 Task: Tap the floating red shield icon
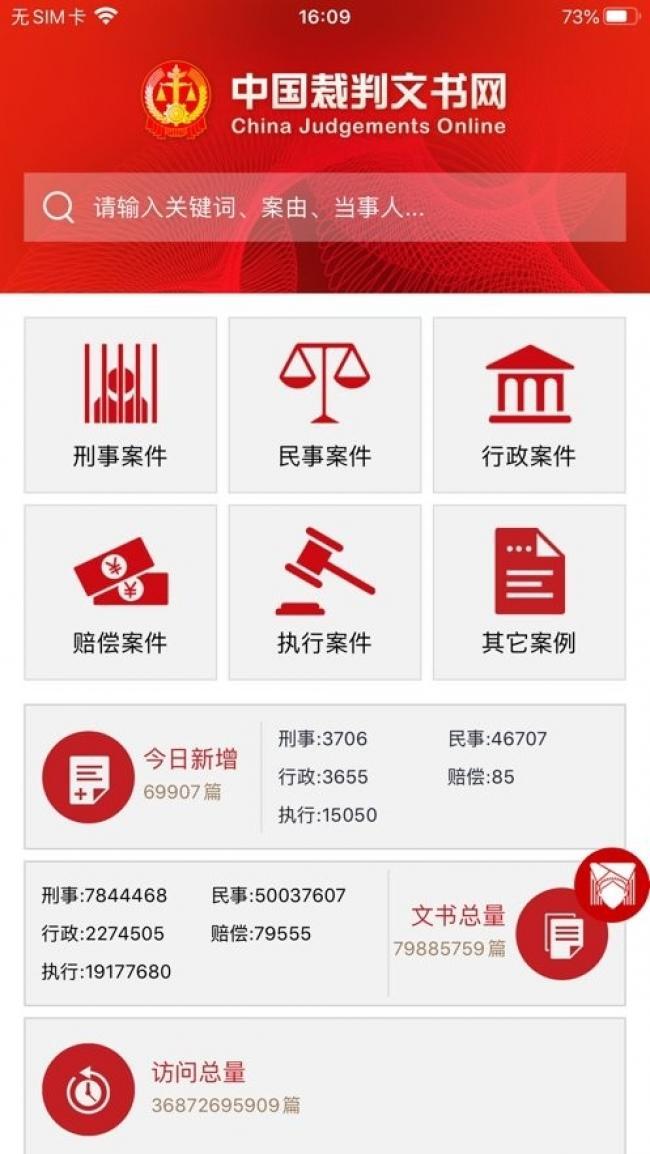pyautogui.click(x=611, y=885)
